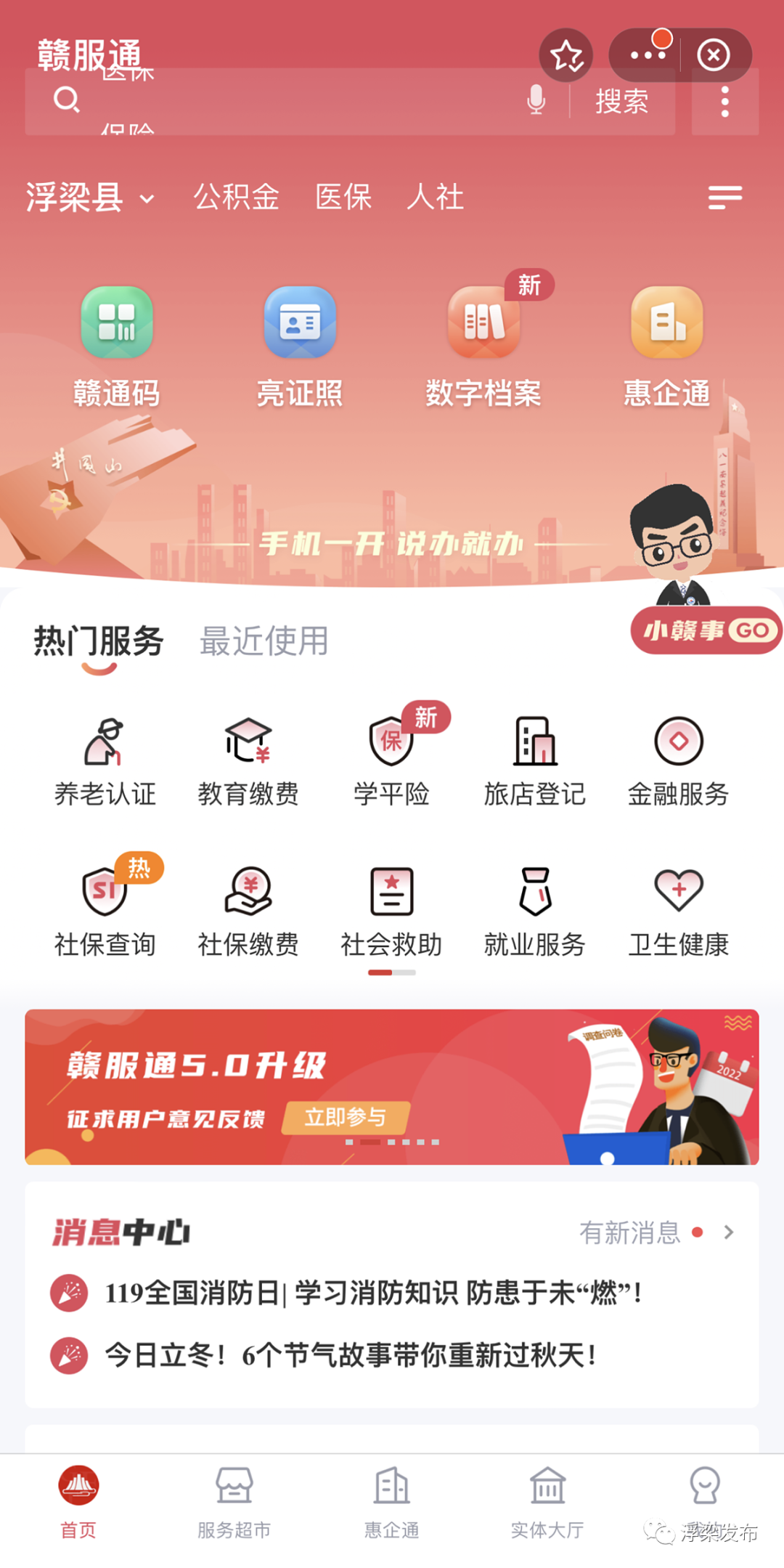Switch to the 最近使用 tab
The image size is (784, 1568).
tap(264, 641)
